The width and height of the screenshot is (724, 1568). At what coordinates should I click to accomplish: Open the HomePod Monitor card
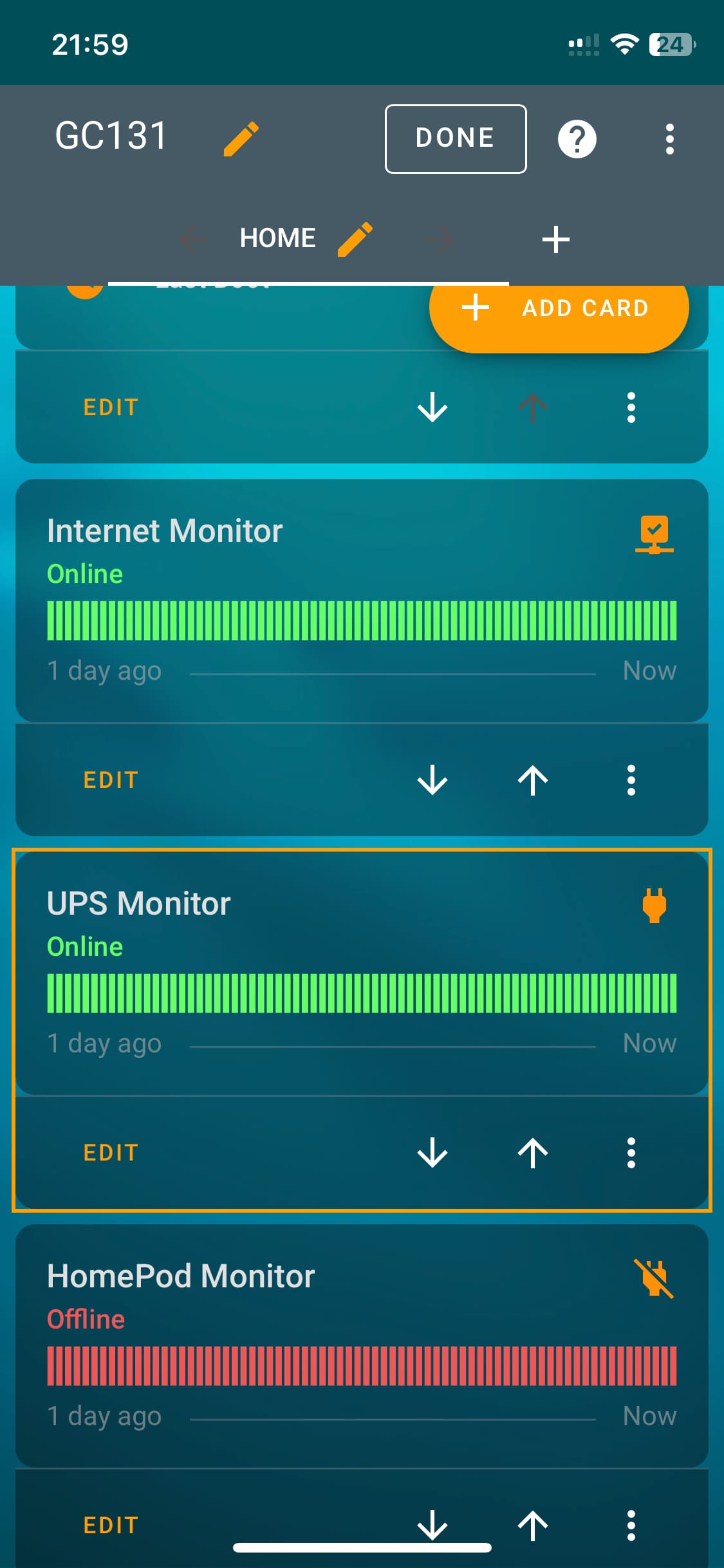click(x=362, y=1346)
